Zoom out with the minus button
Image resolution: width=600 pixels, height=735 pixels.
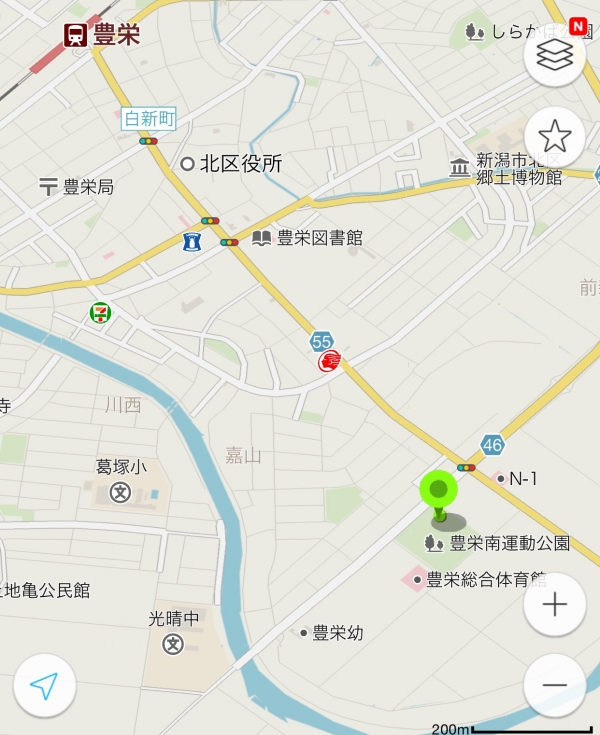click(x=554, y=685)
